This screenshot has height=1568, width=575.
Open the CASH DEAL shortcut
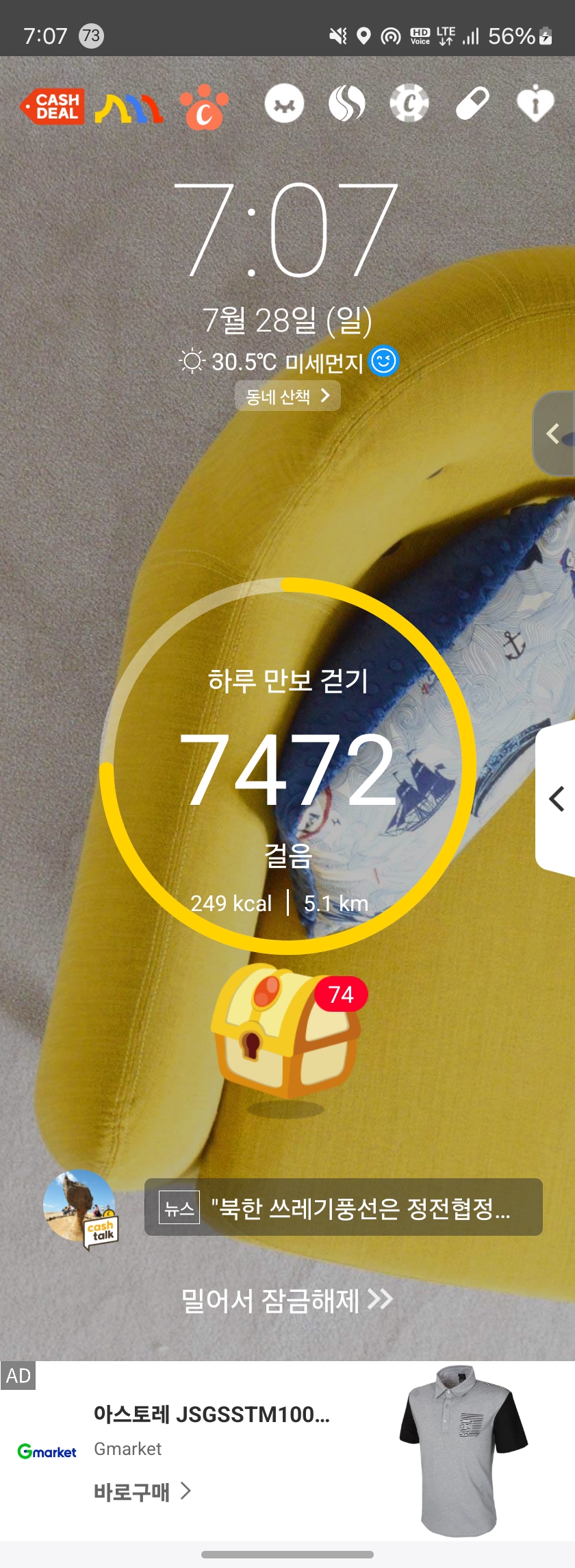point(53,106)
